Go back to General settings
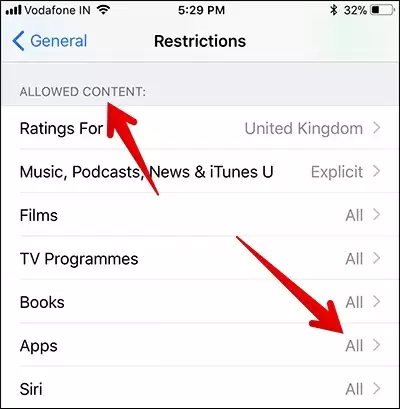This screenshot has height=409, width=400. pos(50,41)
